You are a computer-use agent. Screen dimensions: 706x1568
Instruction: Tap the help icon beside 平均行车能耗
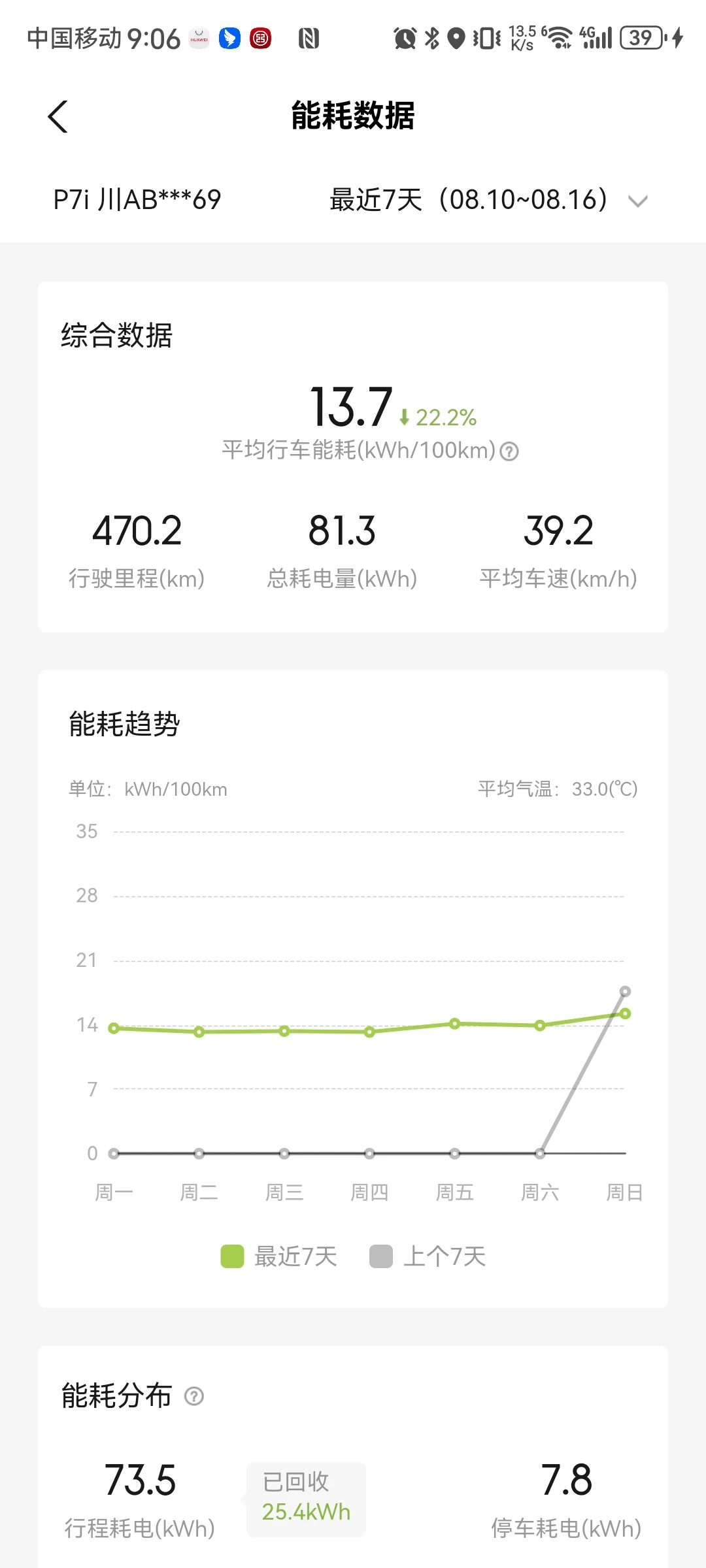click(x=509, y=451)
